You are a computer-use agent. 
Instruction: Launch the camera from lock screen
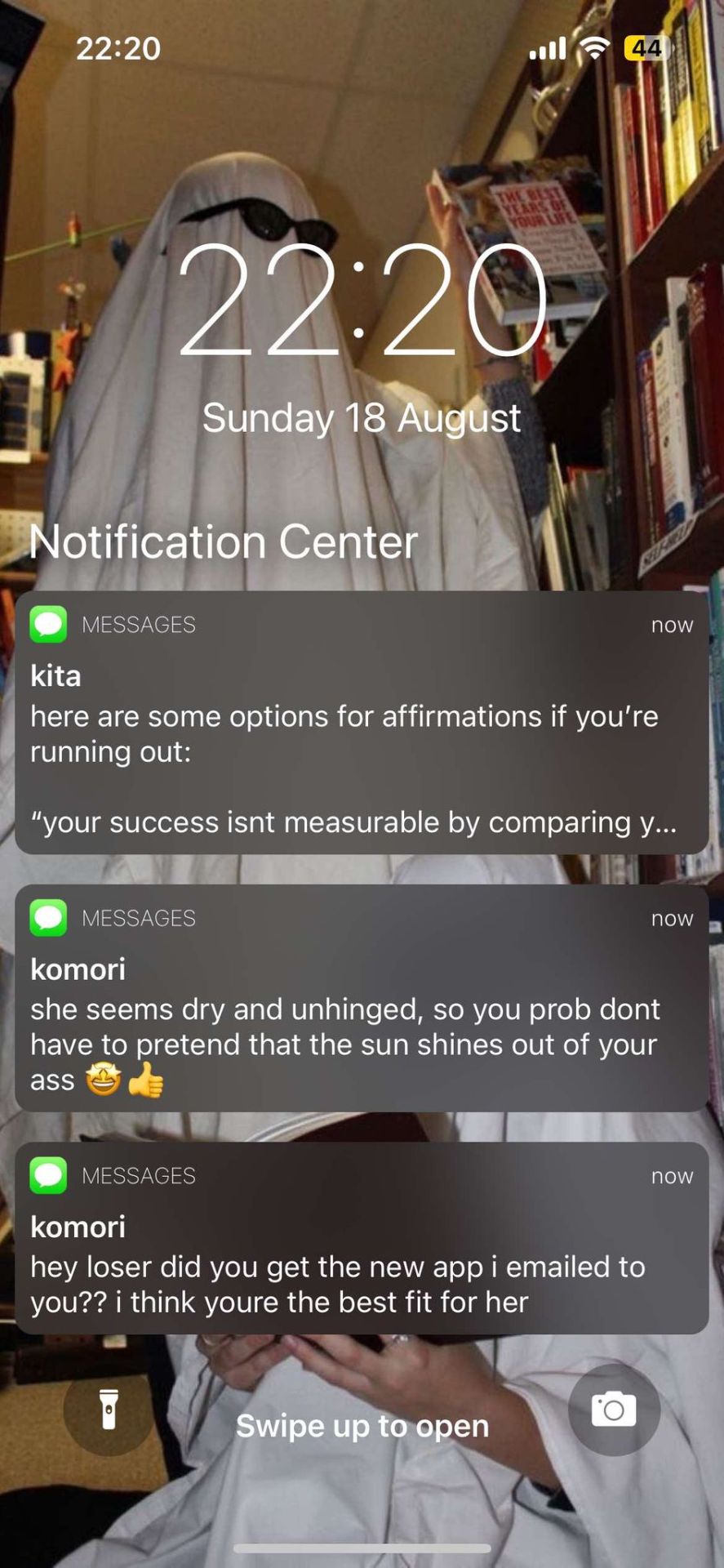point(614,1410)
